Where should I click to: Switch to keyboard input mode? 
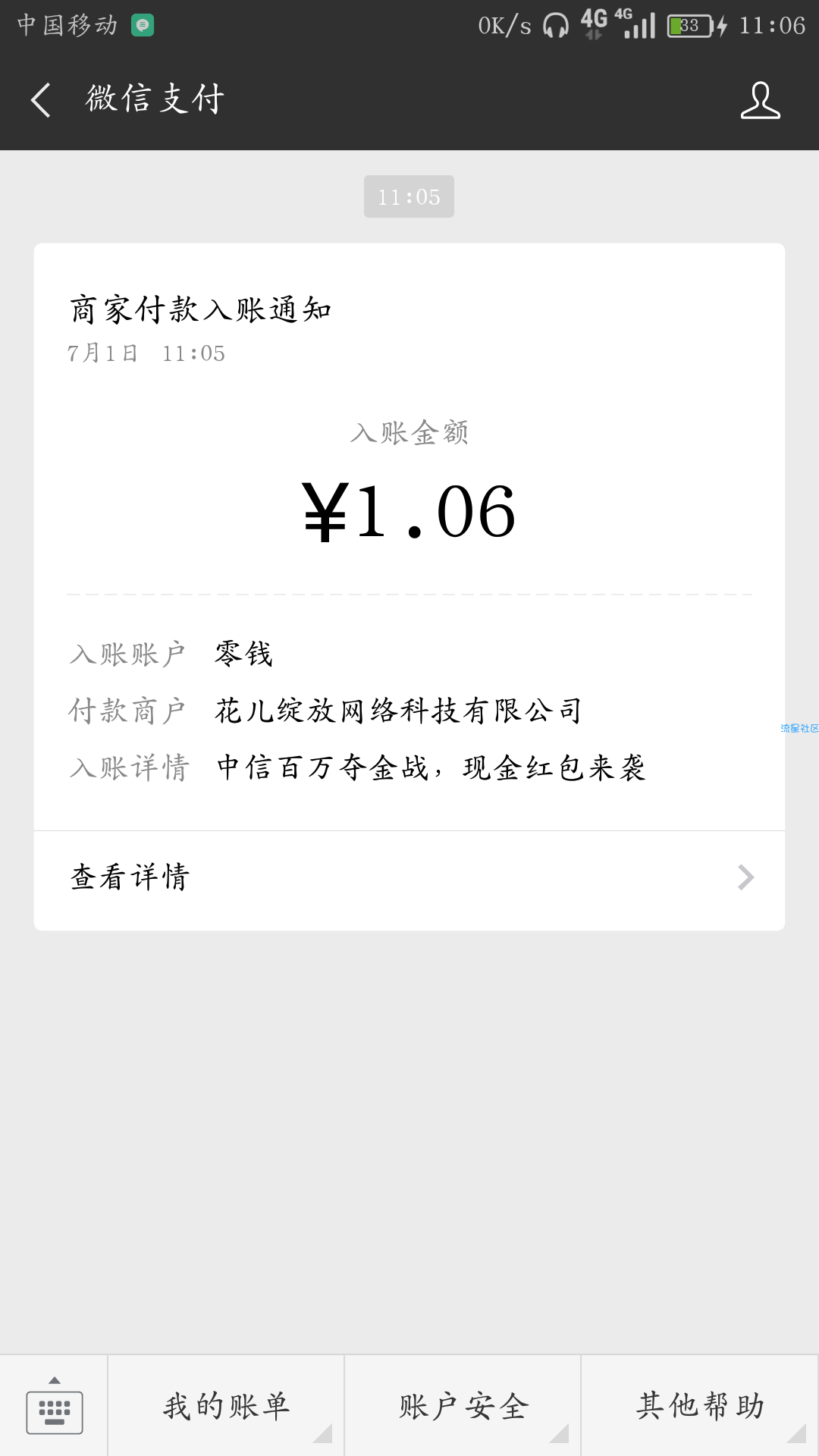54,1406
